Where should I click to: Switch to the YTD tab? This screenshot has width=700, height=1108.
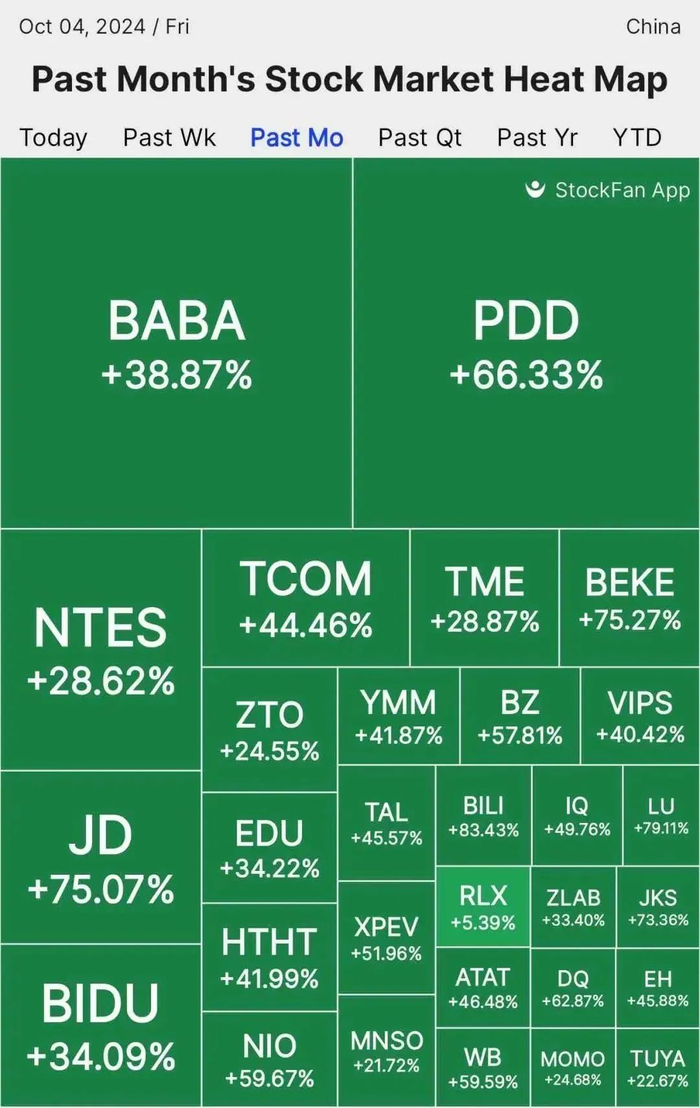[637, 137]
